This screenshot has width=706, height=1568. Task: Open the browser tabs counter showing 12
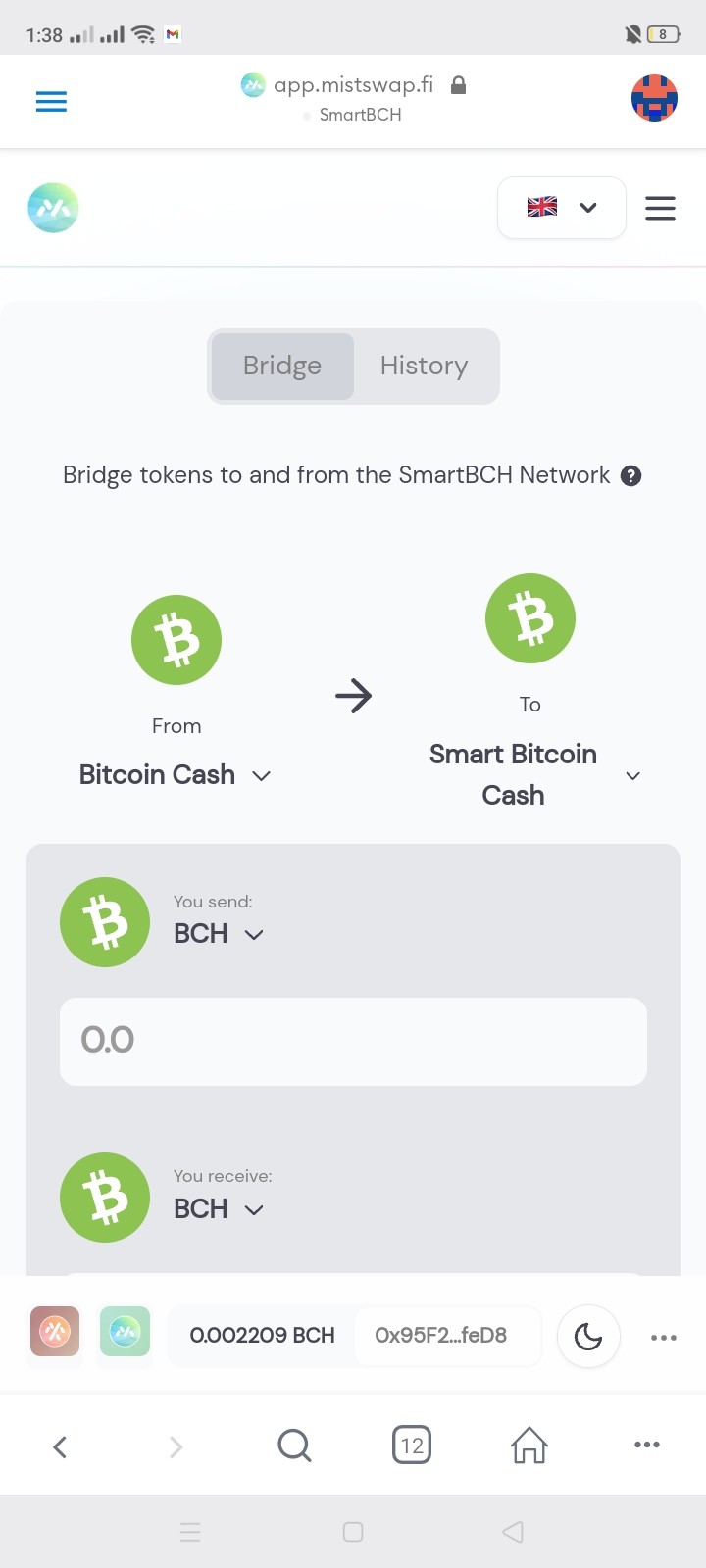tap(412, 1445)
